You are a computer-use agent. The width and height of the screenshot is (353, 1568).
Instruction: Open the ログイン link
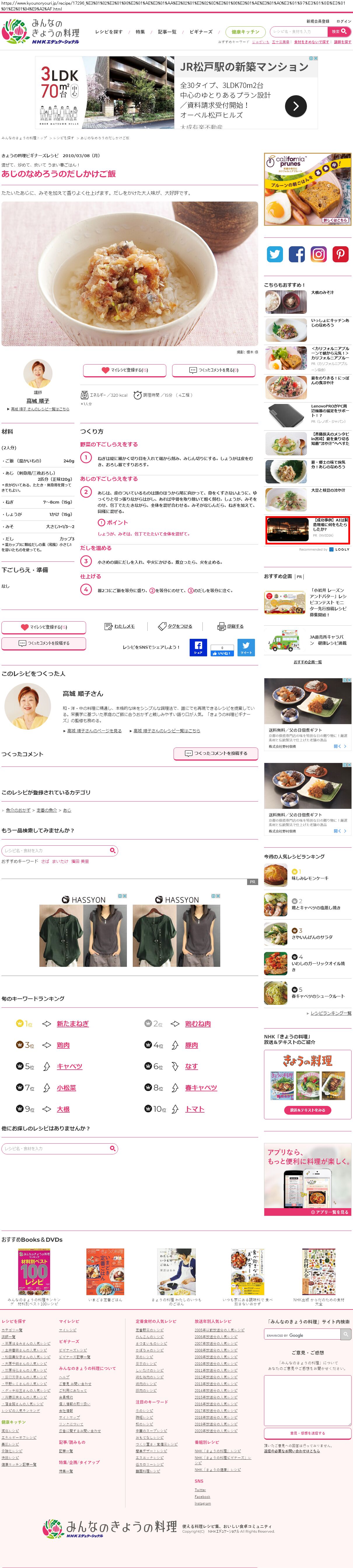344,21
